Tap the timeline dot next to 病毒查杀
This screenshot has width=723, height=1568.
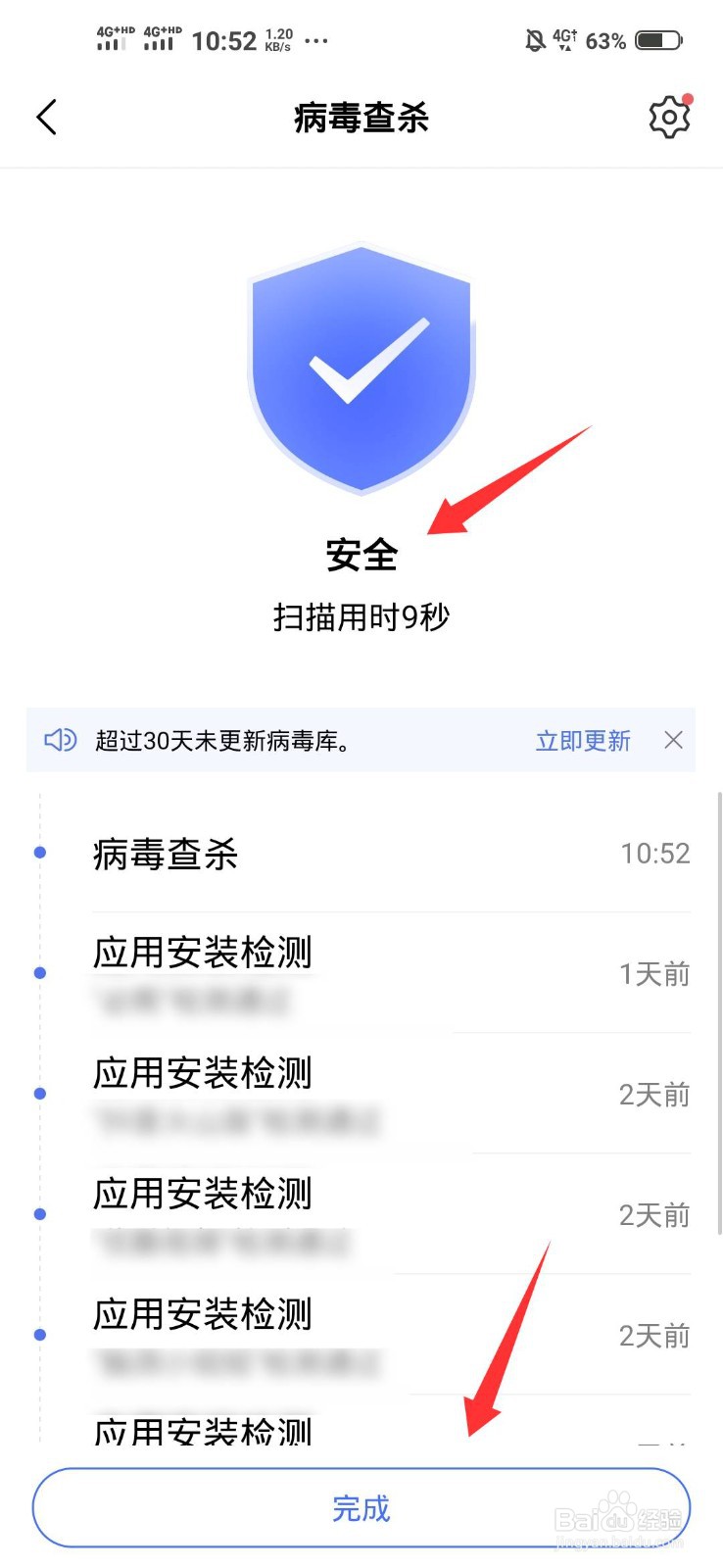coord(39,851)
